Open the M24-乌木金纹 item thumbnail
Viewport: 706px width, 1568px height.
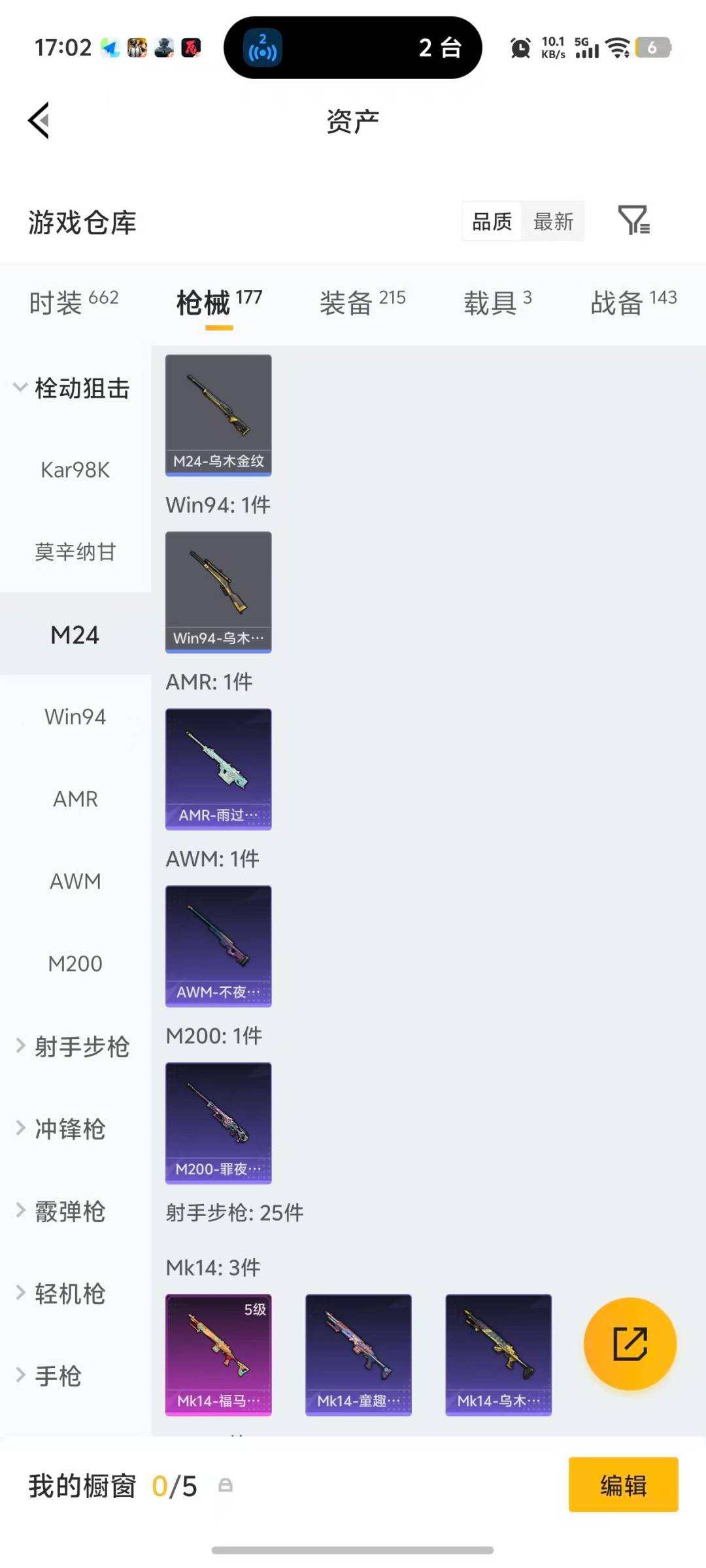218,414
